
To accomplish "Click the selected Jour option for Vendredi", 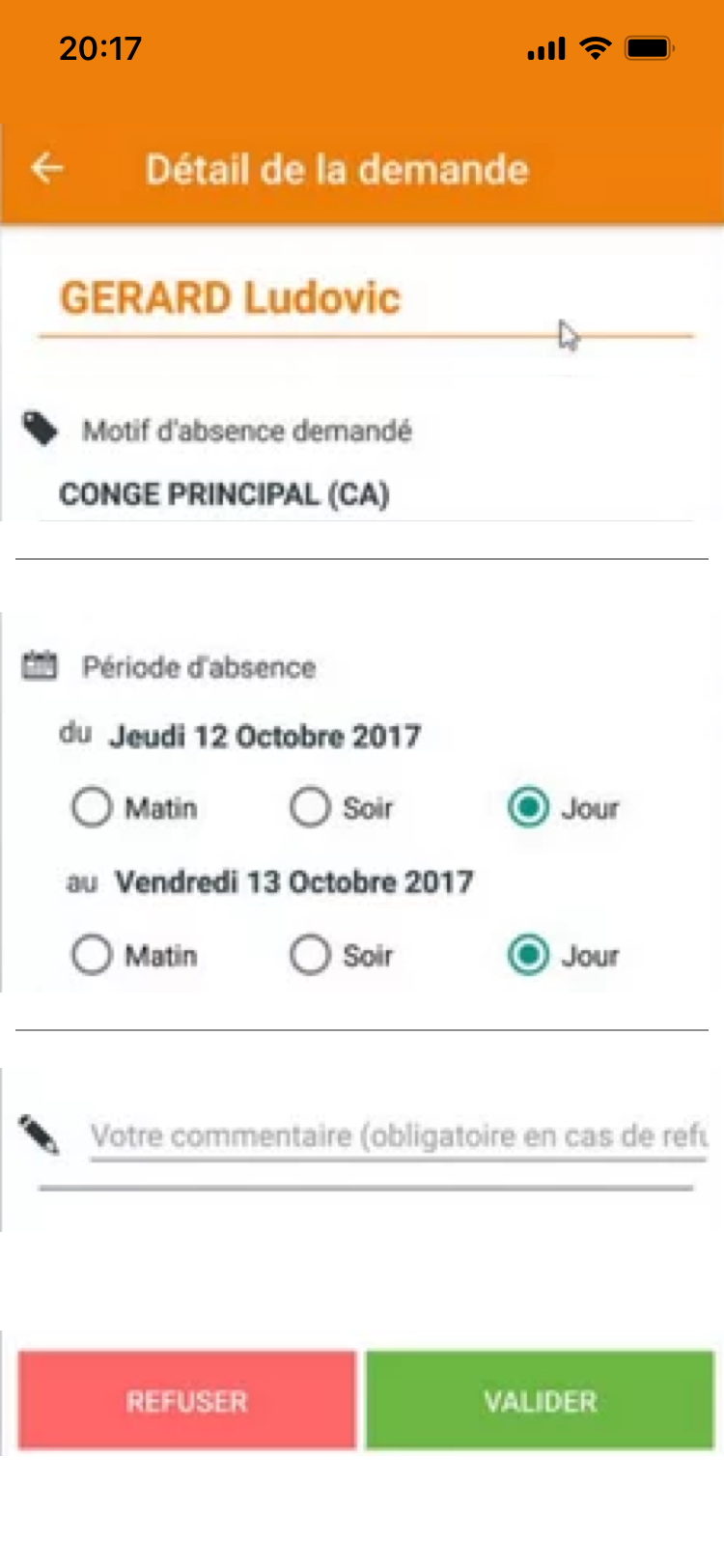I will [527, 956].
